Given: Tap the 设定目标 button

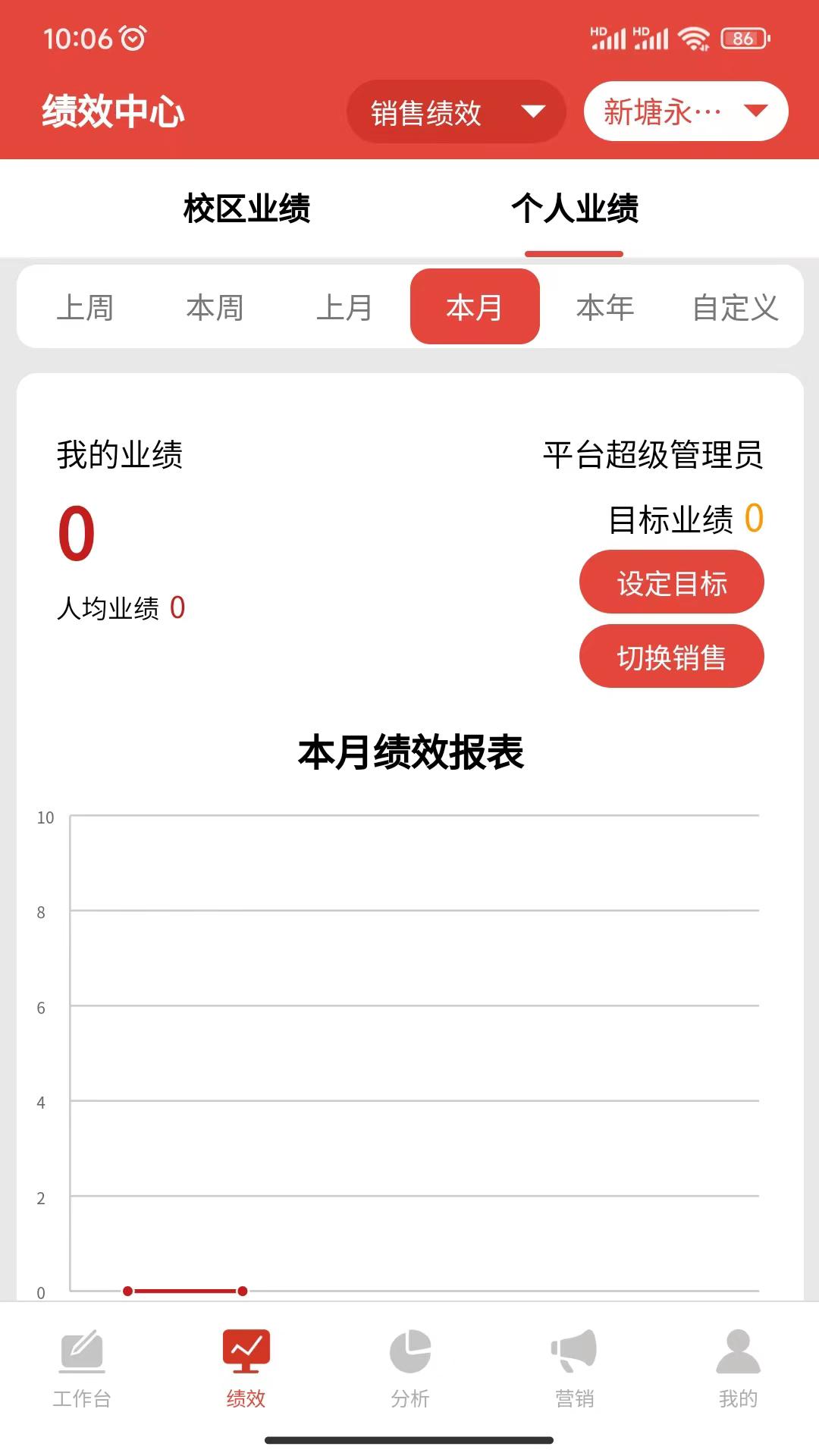Looking at the screenshot, I should pyautogui.click(x=671, y=582).
